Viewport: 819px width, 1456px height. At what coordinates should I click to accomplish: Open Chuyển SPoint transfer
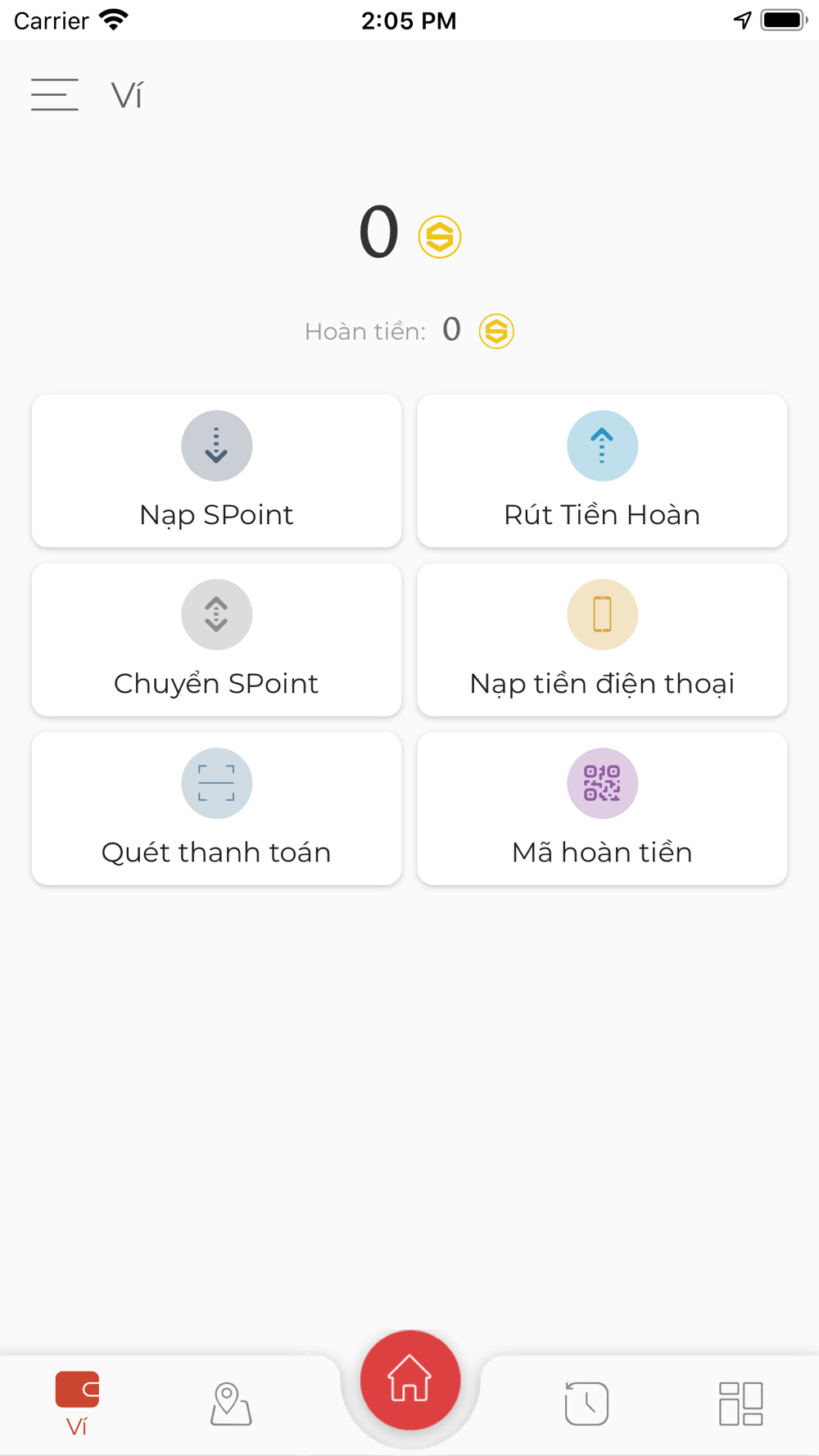216,640
